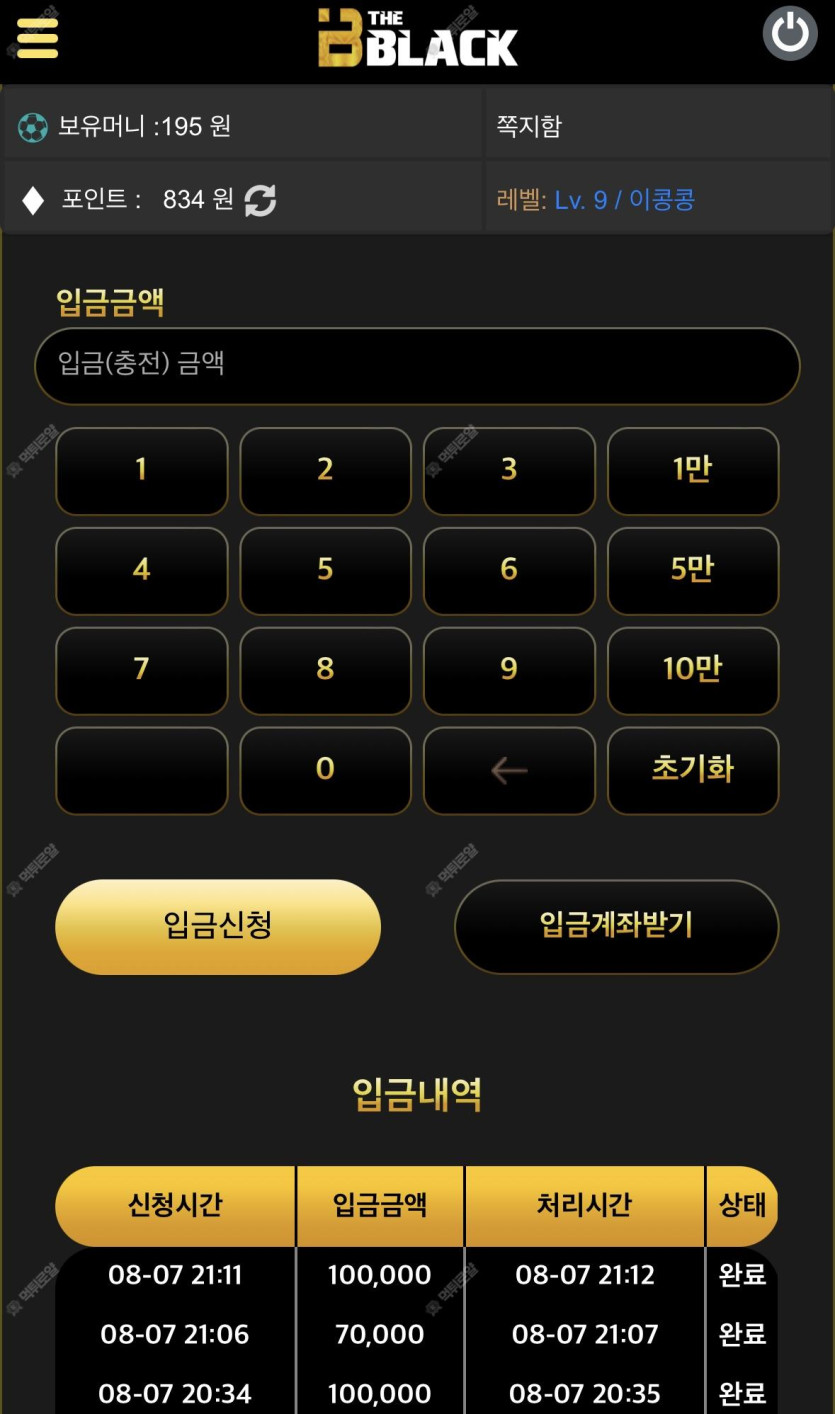Reset amount with 초기화
The height and width of the screenshot is (1414, 835).
tap(692, 769)
